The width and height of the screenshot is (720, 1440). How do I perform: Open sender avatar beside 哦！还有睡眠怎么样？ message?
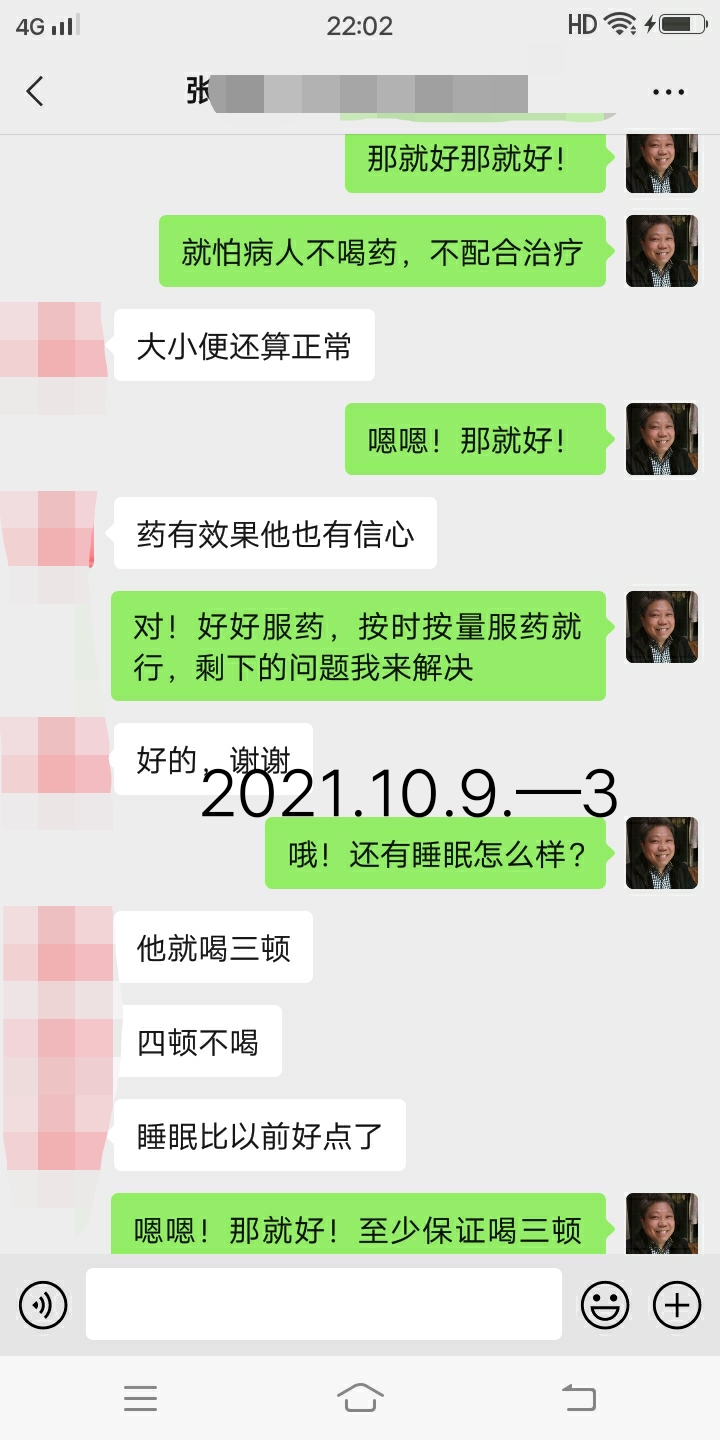pos(661,853)
